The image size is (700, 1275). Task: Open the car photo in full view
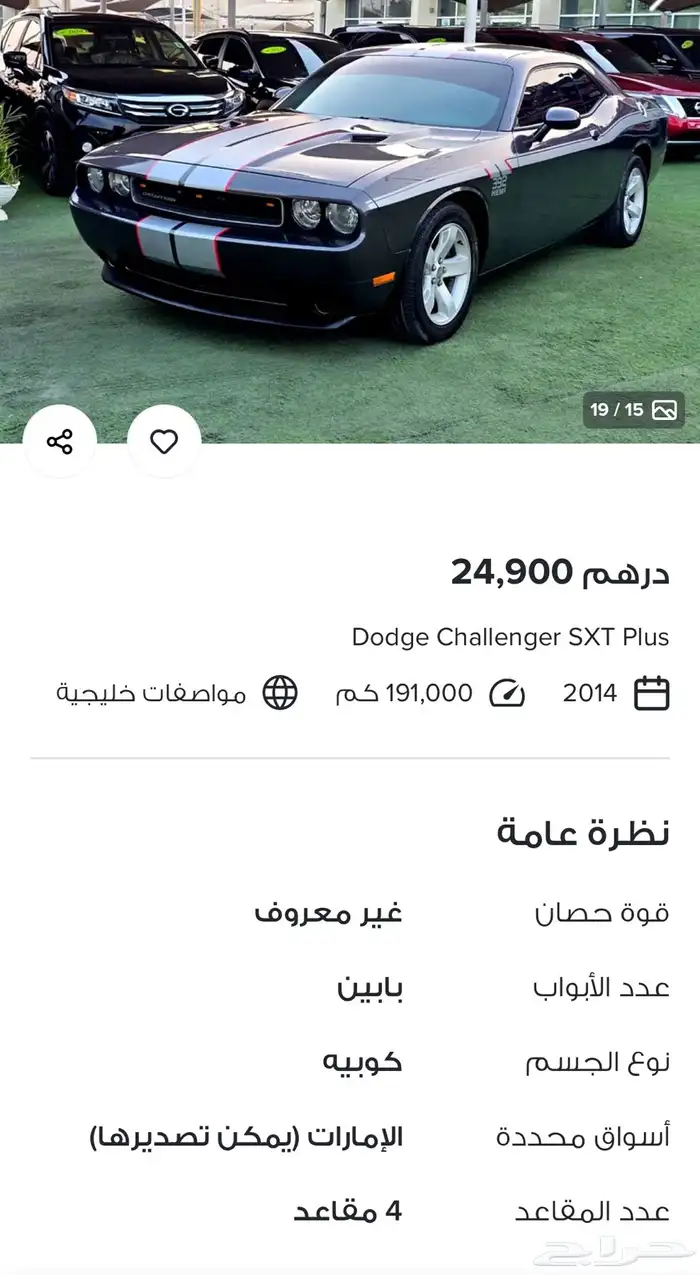click(370, 200)
